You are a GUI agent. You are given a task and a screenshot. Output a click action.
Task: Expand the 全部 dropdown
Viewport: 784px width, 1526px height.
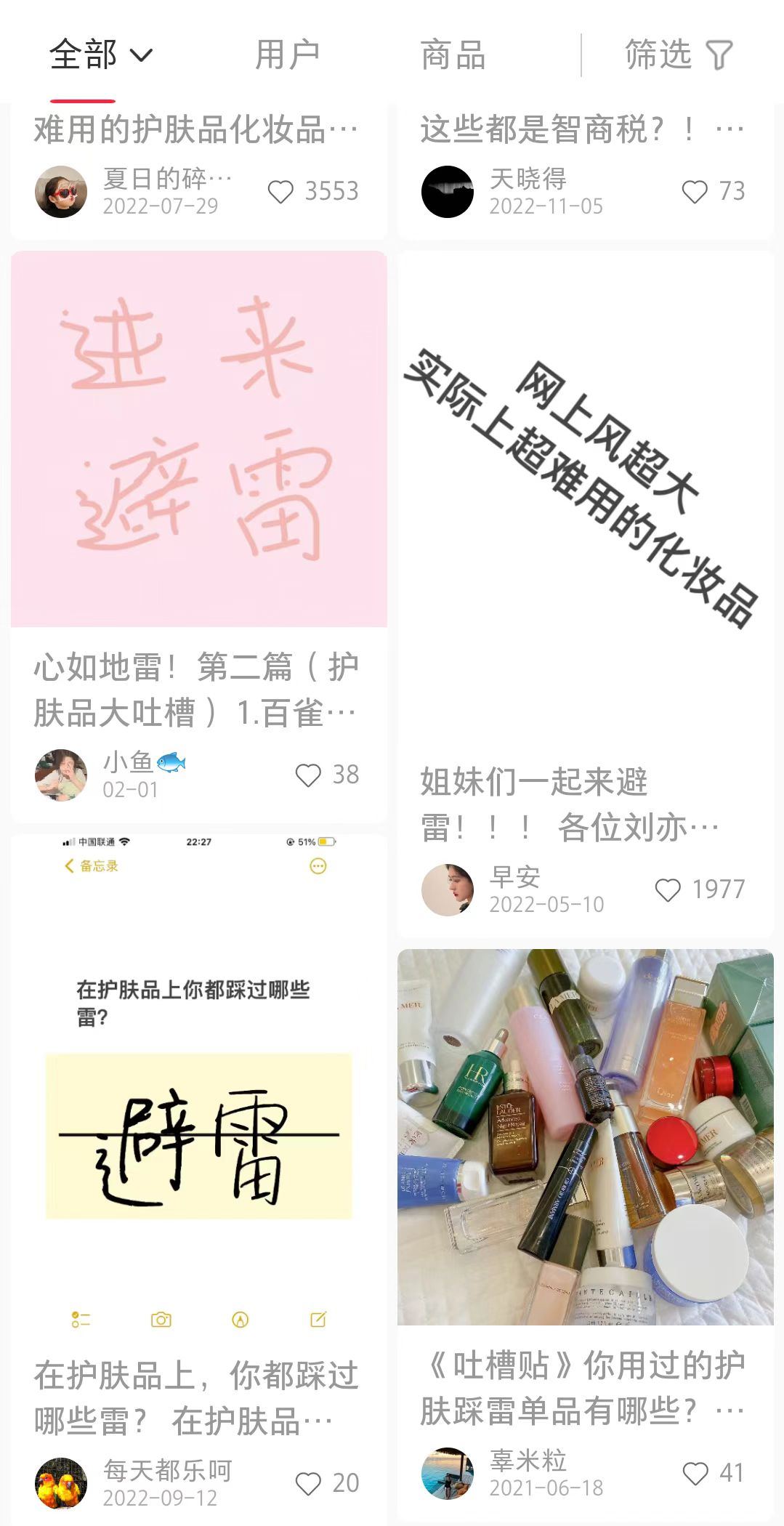pos(100,55)
